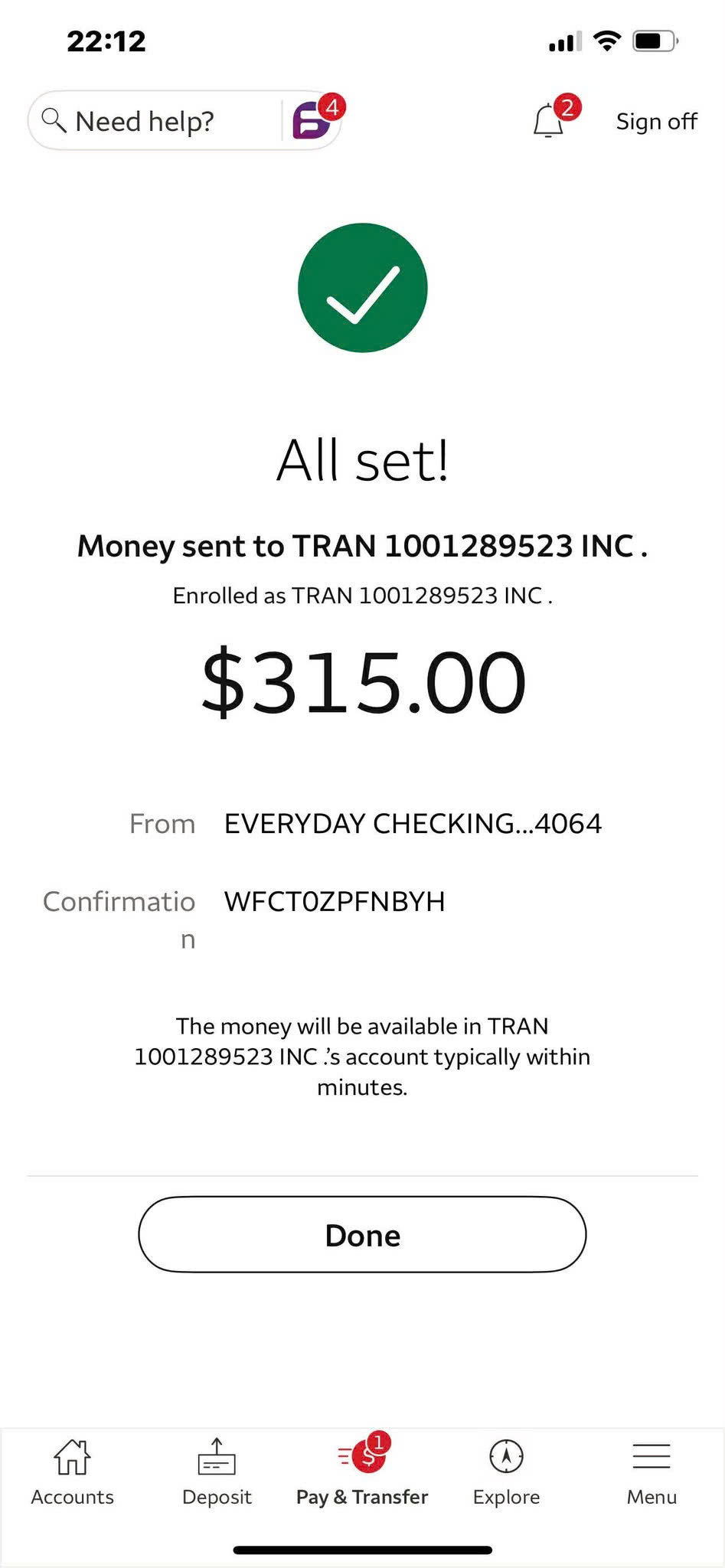Open the Menu tab
Image resolution: width=725 pixels, height=1568 pixels.
[652, 1473]
